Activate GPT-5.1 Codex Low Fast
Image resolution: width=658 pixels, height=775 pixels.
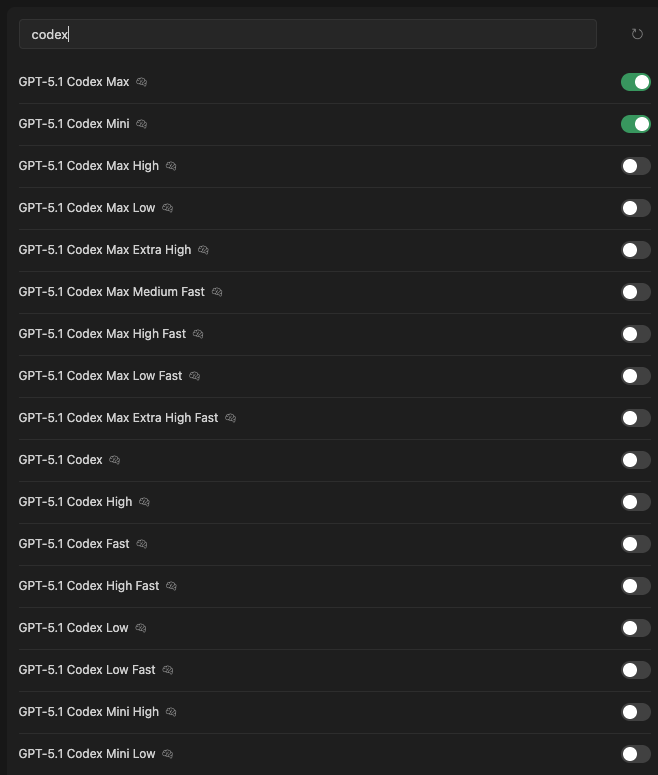click(635, 670)
